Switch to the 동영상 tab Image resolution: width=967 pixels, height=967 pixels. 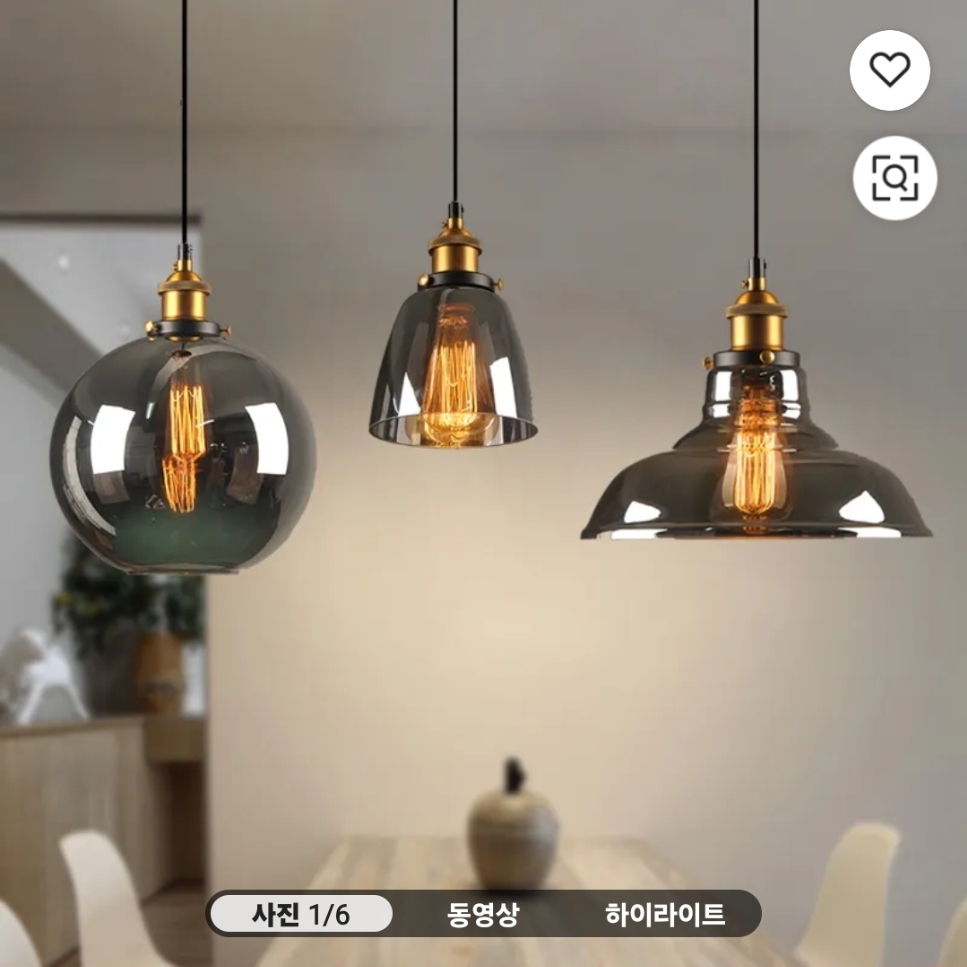[x=483, y=914]
